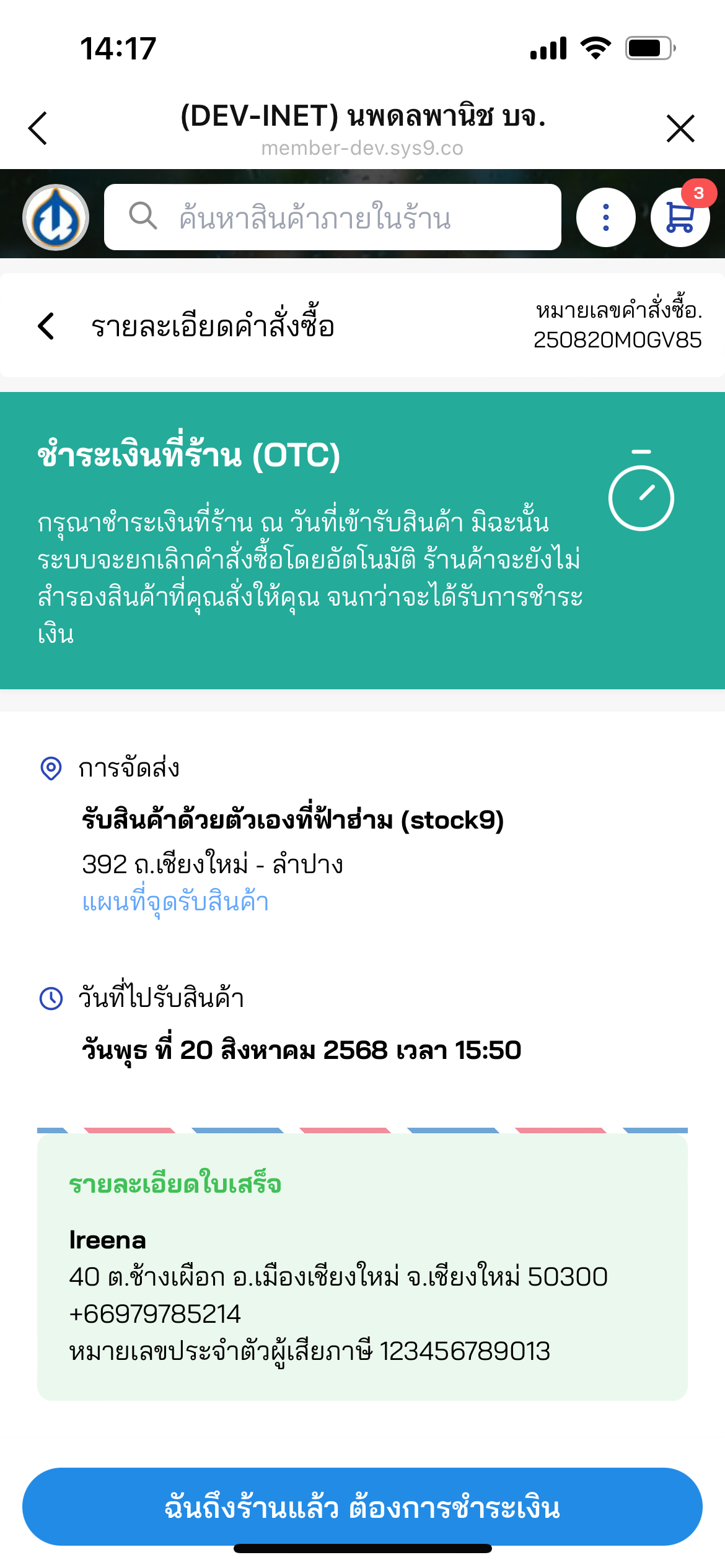Open the shopping cart with 3 items
725x1568 pixels.
(x=680, y=217)
